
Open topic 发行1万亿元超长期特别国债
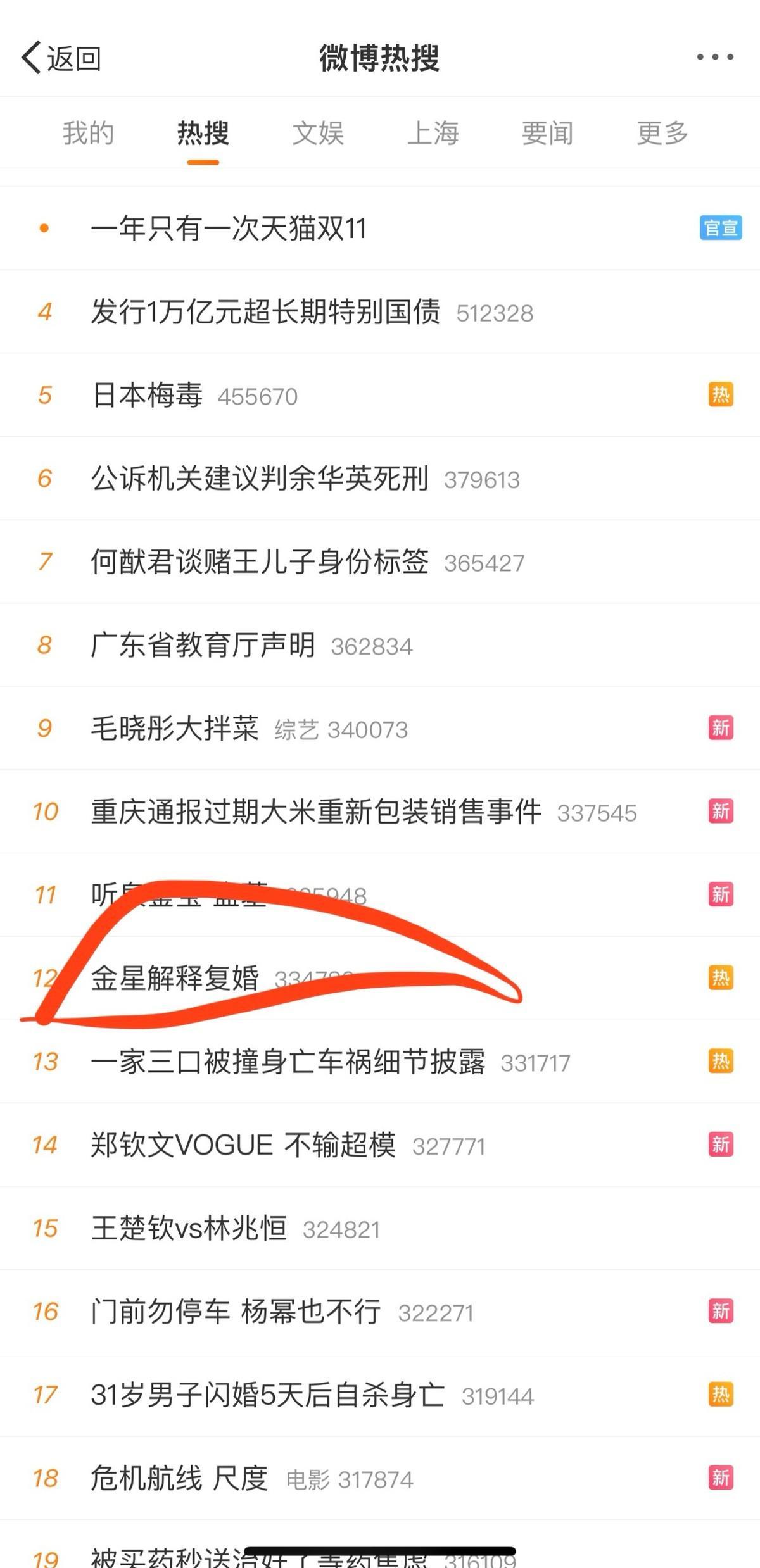point(265,312)
